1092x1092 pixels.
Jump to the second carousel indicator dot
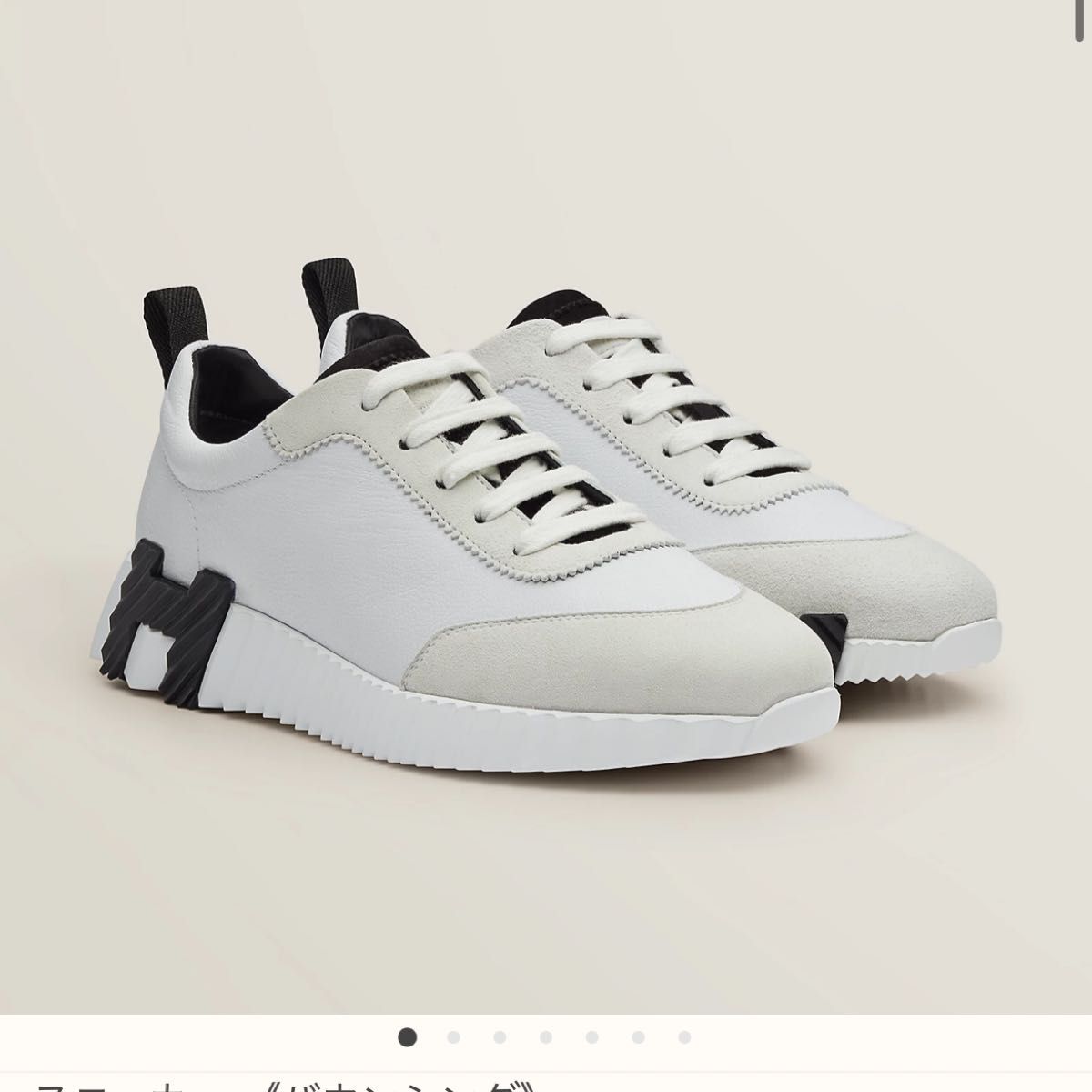pos(454,1037)
